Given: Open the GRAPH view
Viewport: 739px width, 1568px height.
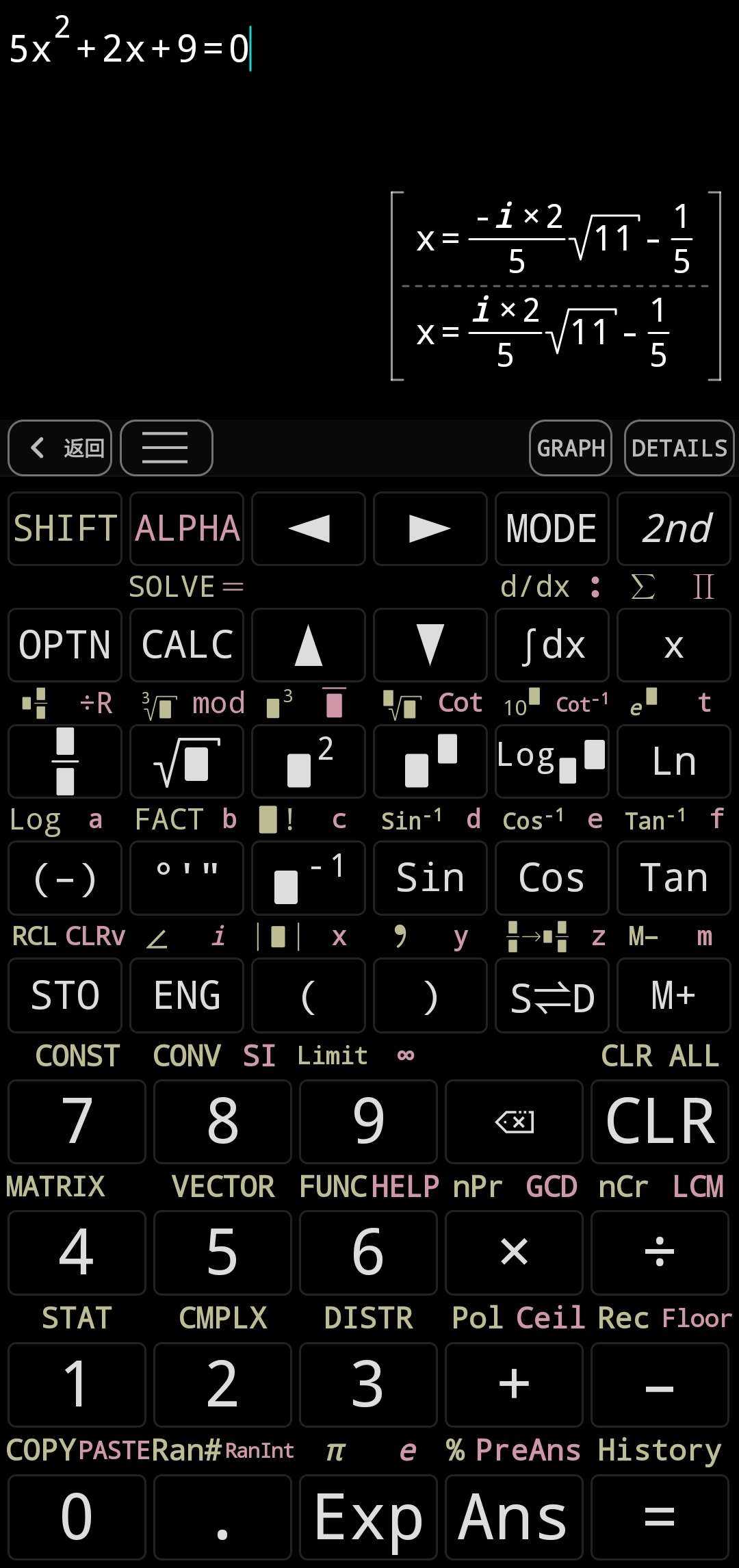Looking at the screenshot, I should [x=570, y=448].
